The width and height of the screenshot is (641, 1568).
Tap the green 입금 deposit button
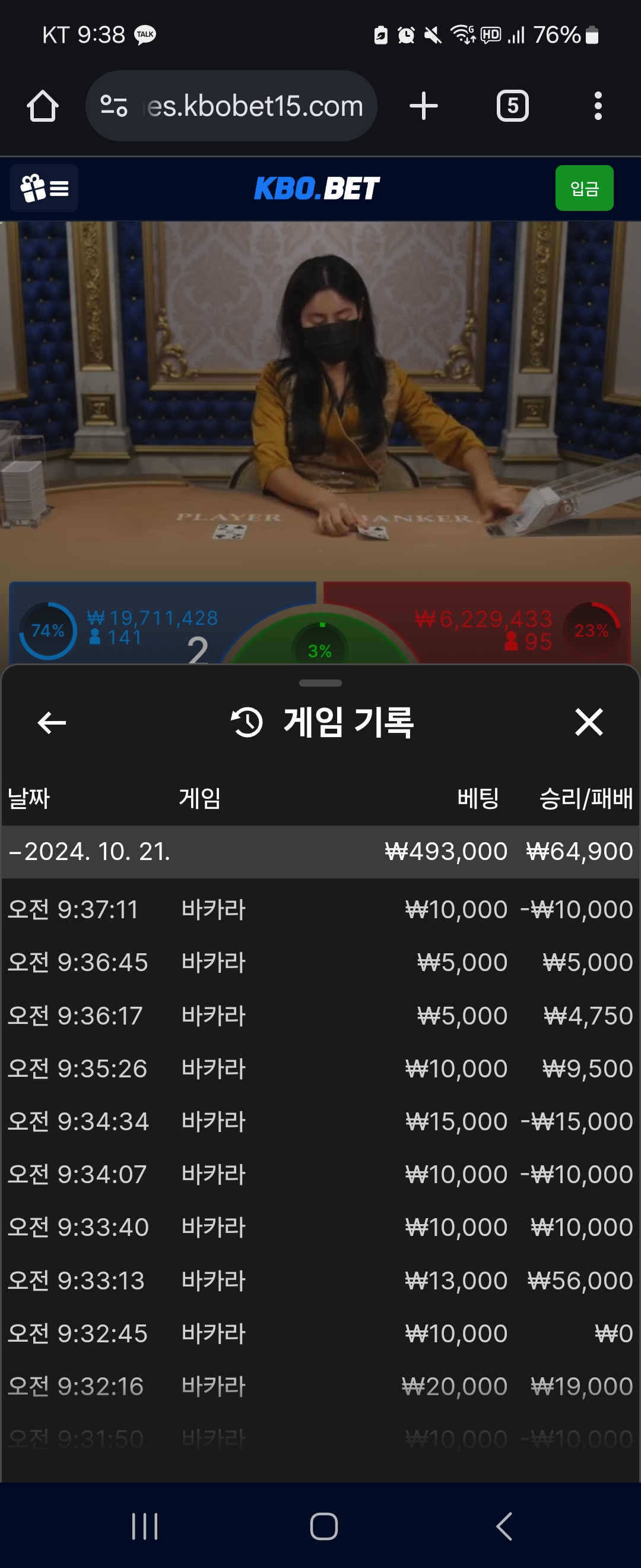584,188
